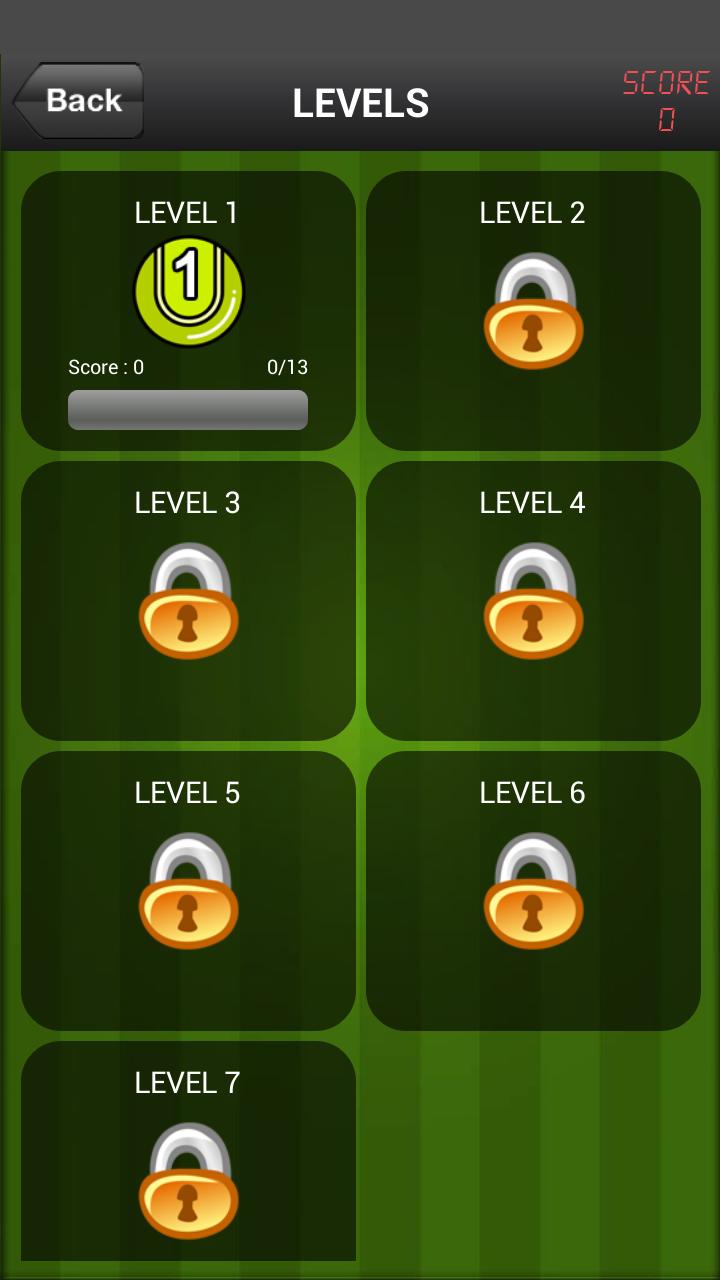Select the locked Level 3 tile
The width and height of the screenshot is (720, 1280).
coord(188,600)
